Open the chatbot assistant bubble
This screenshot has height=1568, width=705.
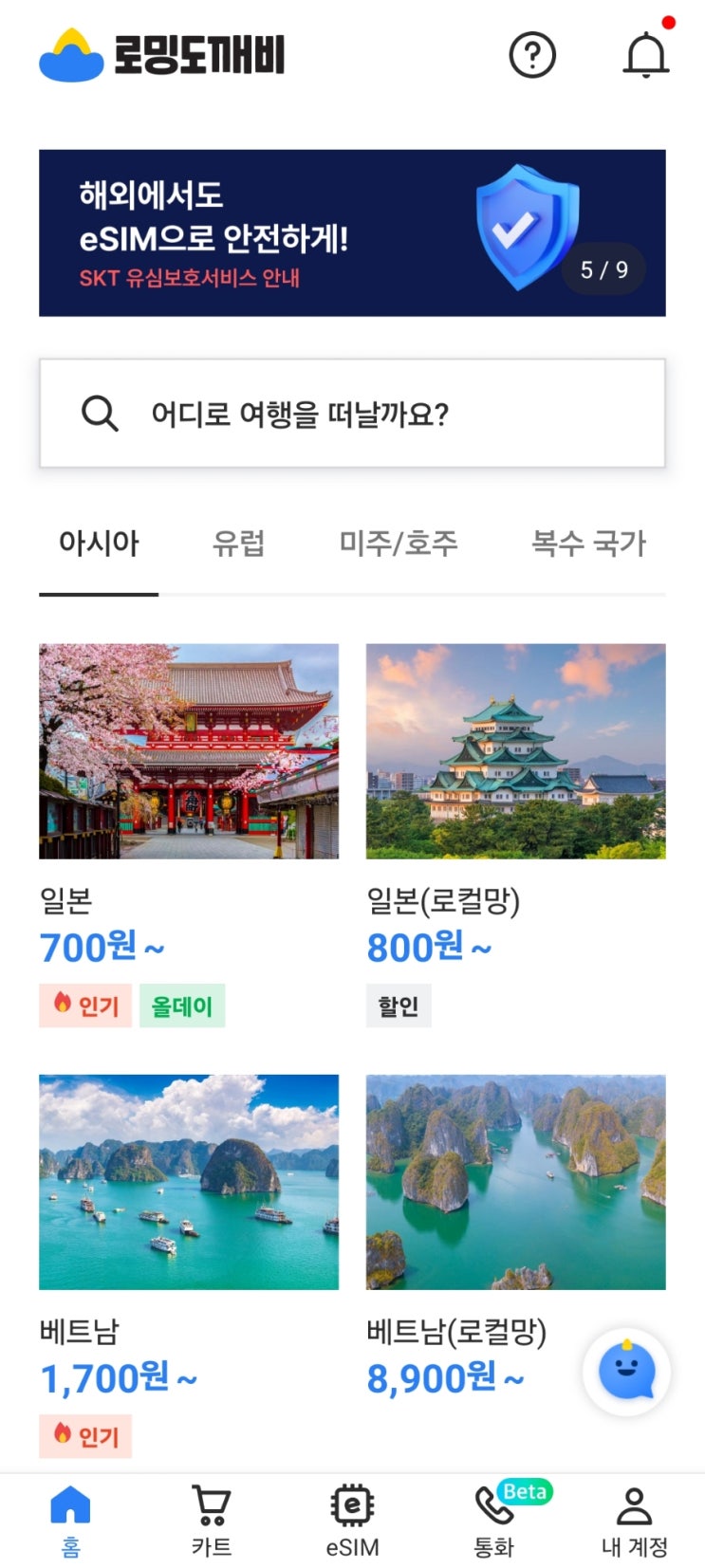(626, 1372)
